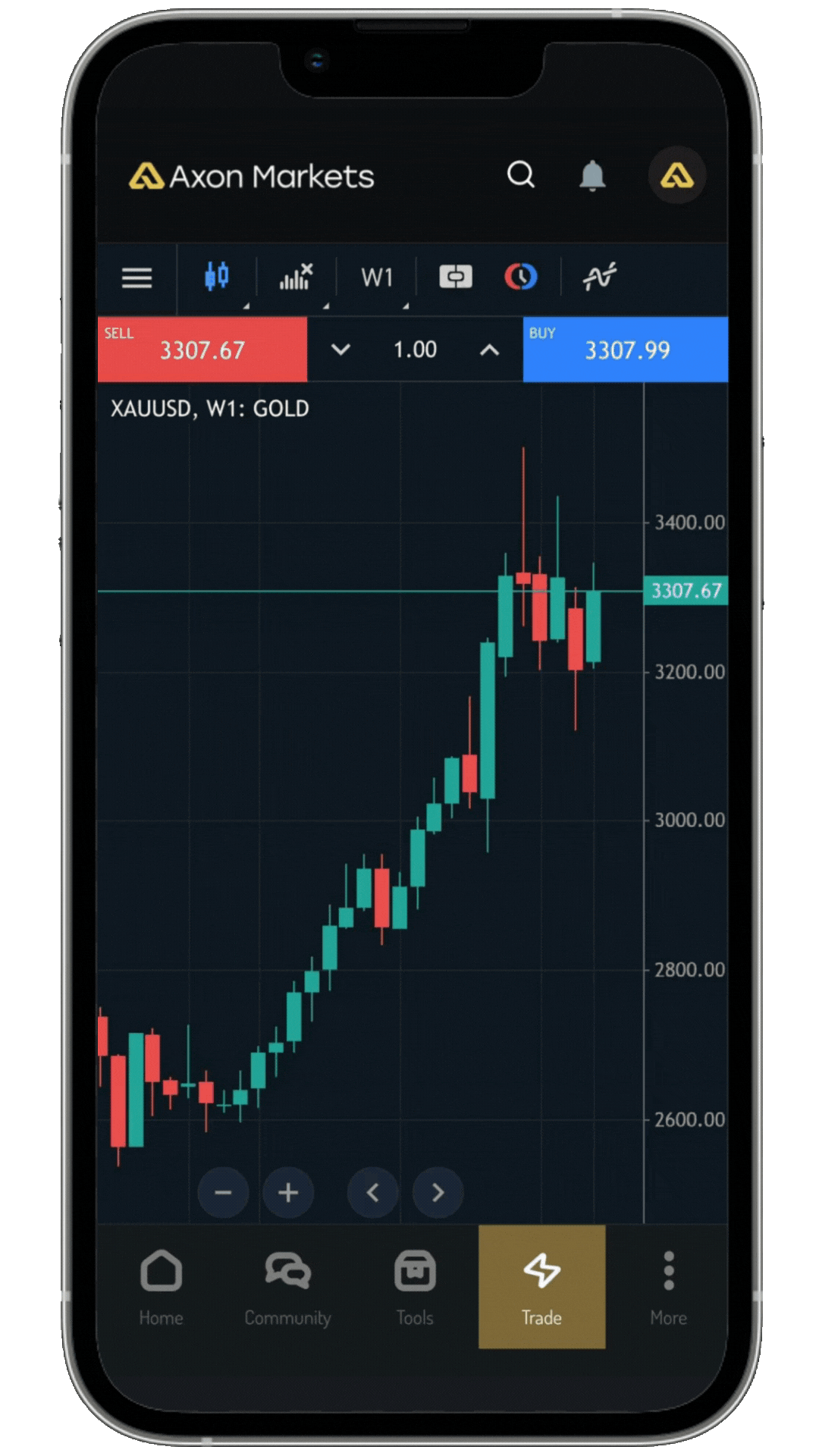Switch to the Community tab
The width and height of the screenshot is (819, 1456).
[x=287, y=1288]
